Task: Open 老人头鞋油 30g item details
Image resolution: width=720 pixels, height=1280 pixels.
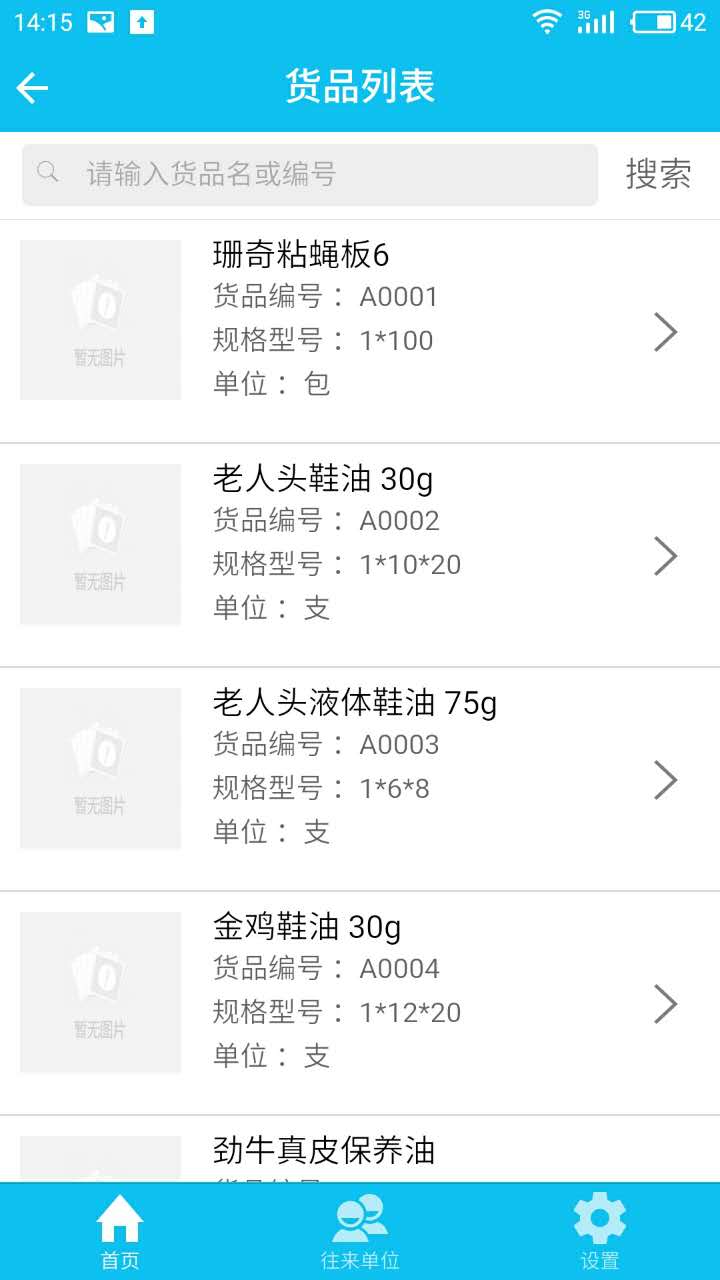Action: point(360,556)
